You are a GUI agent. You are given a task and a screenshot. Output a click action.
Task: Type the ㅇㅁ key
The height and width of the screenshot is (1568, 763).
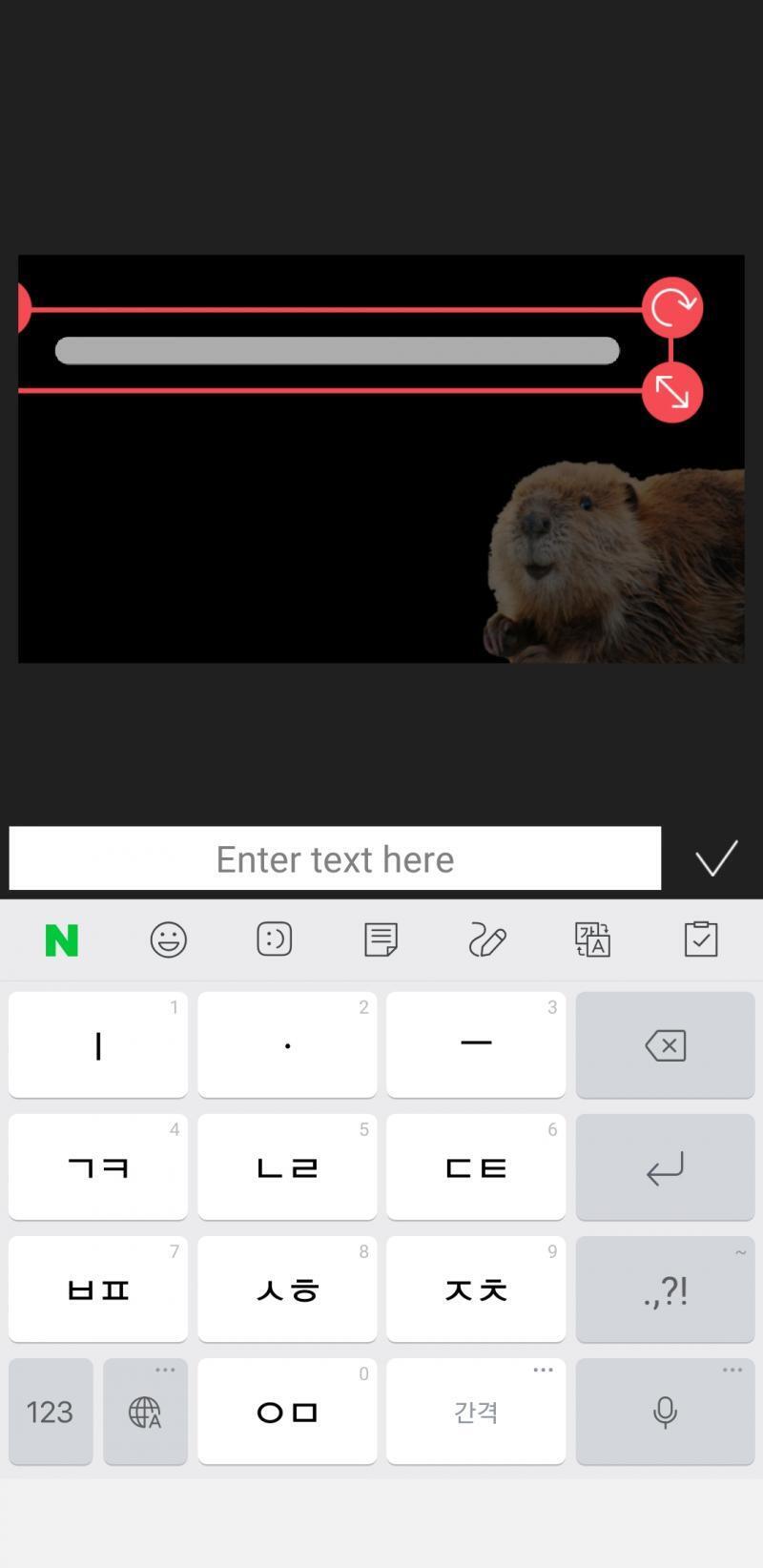point(287,1412)
